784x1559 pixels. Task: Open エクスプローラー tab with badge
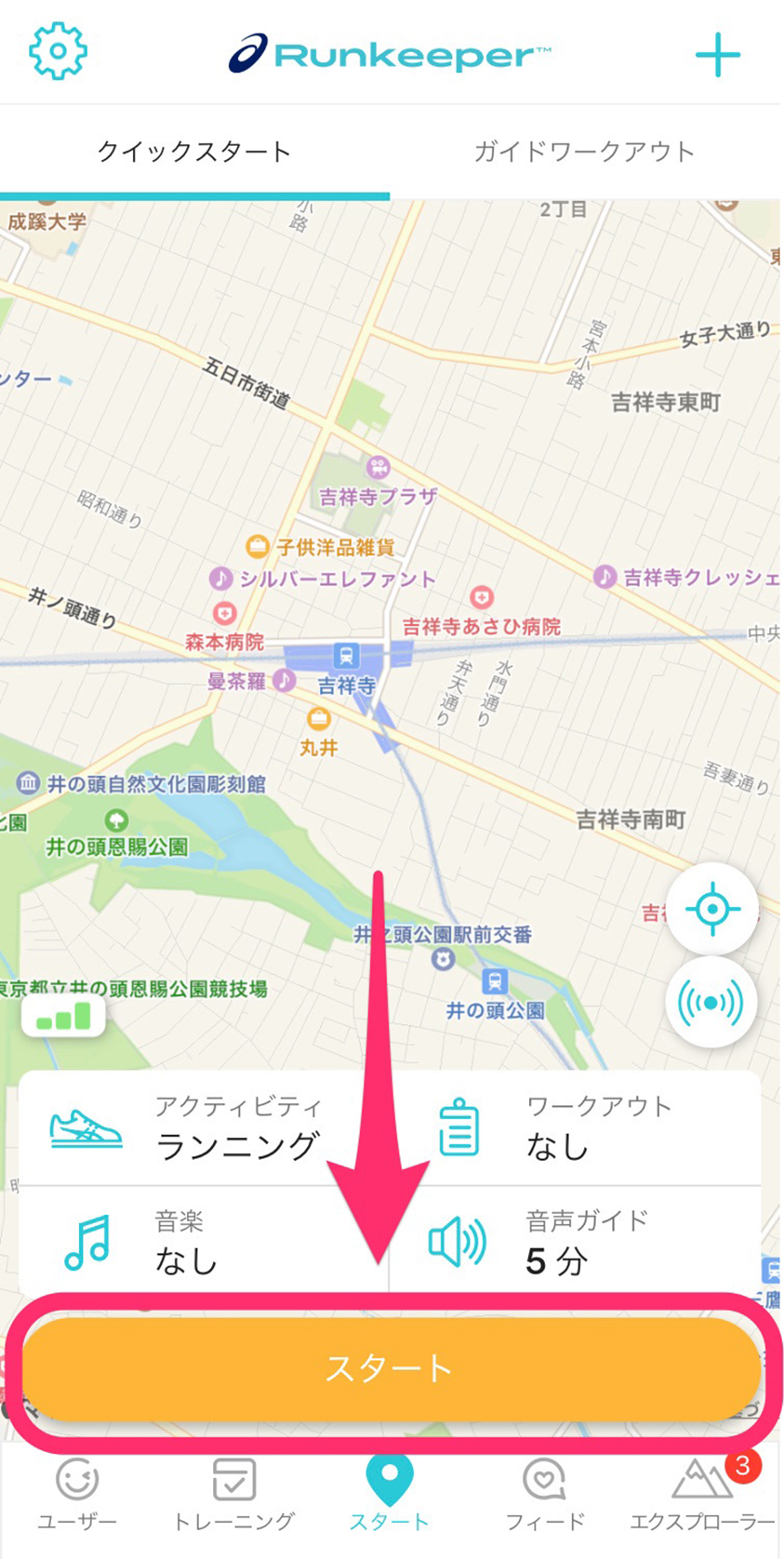coord(703,1495)
